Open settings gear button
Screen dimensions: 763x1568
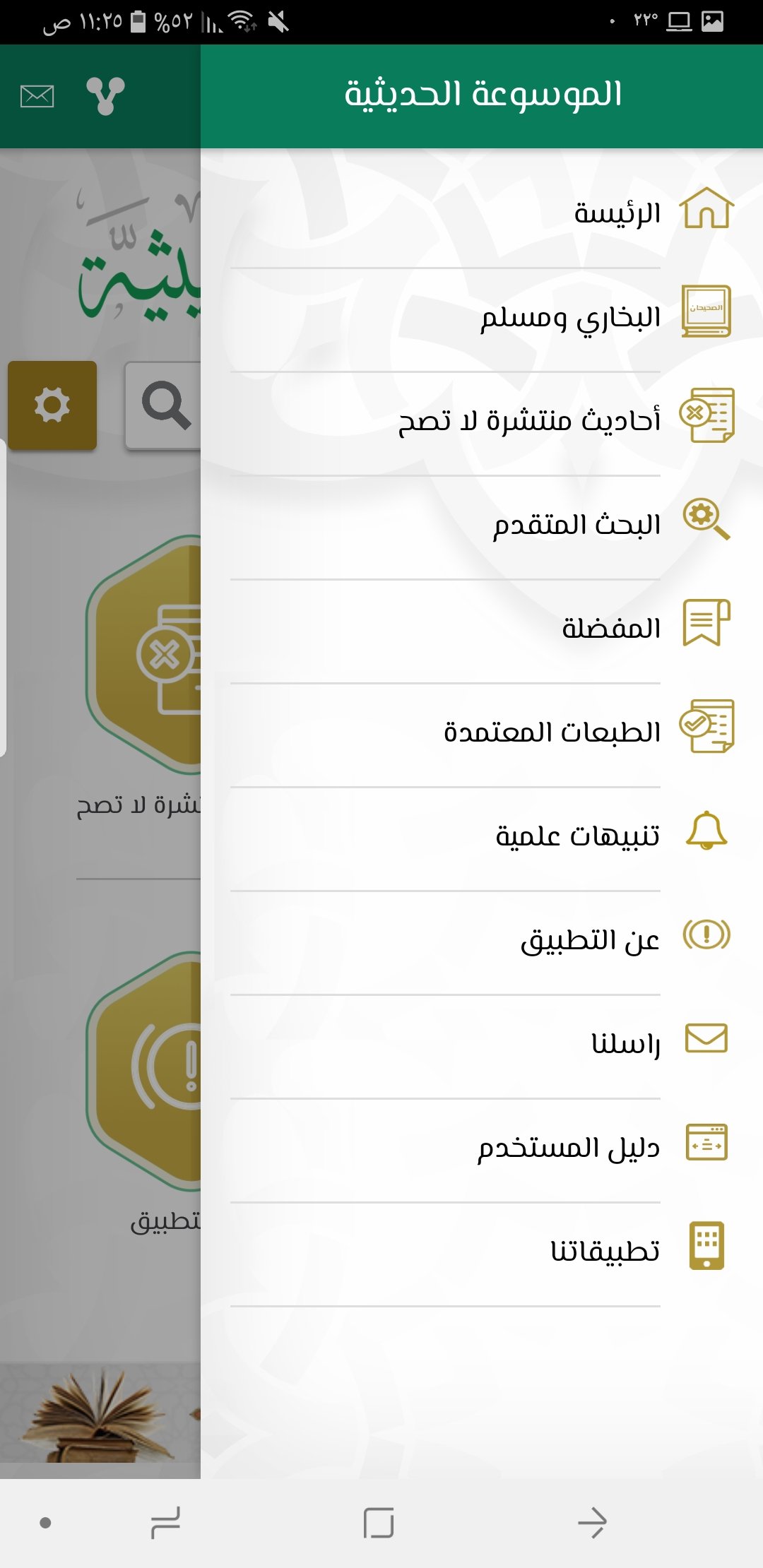pos(52,405)
